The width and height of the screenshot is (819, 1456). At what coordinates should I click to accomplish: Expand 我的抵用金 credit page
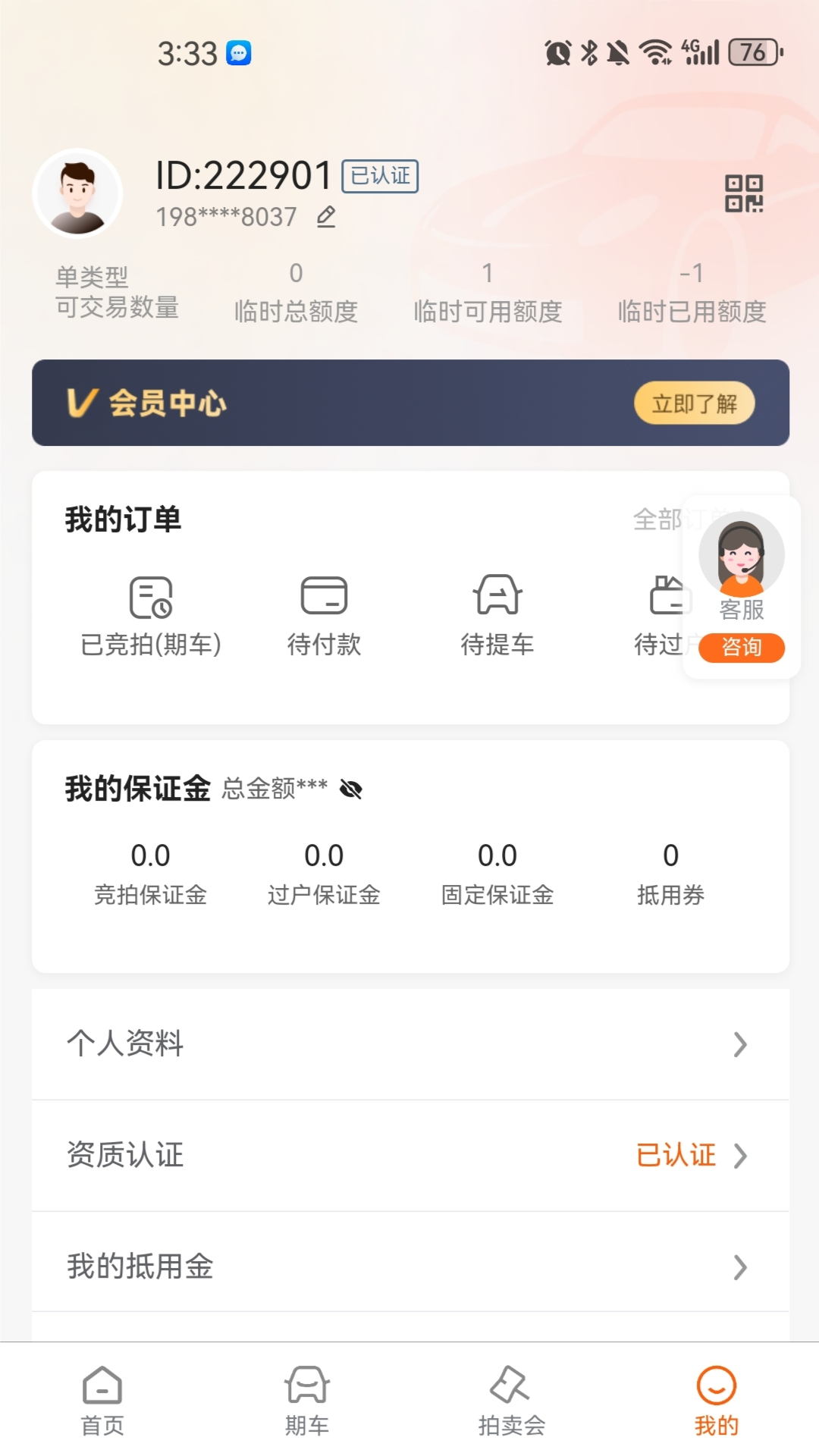coord(409,1266)
